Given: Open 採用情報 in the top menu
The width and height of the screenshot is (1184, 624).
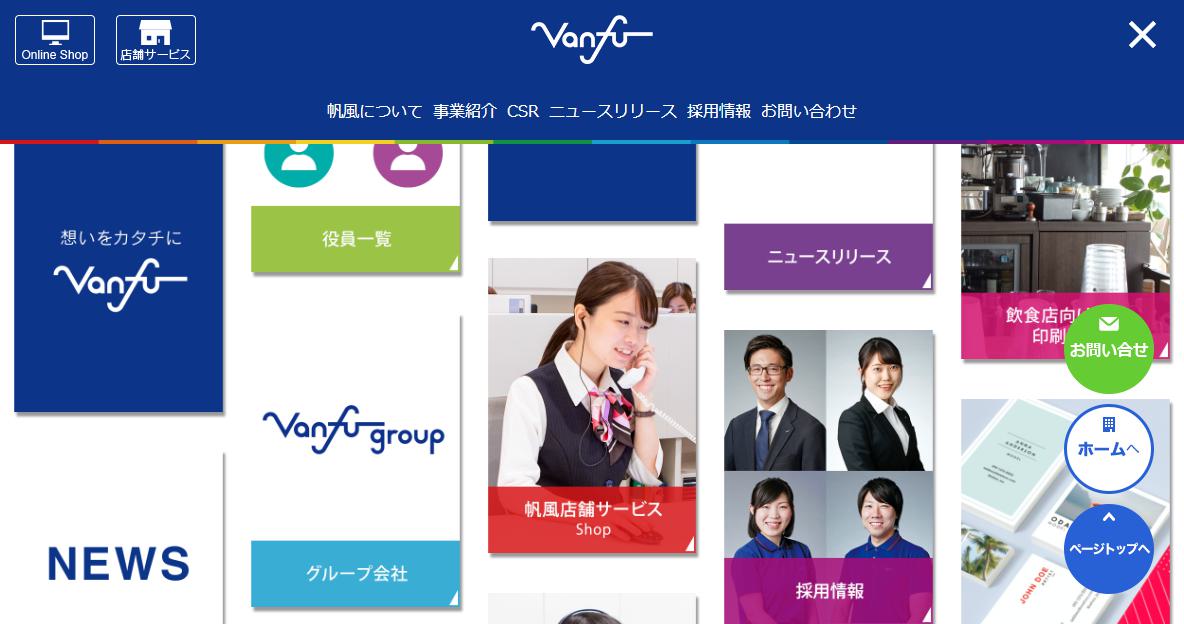Looking at the screenshot, I should click(x=719, y=111).
